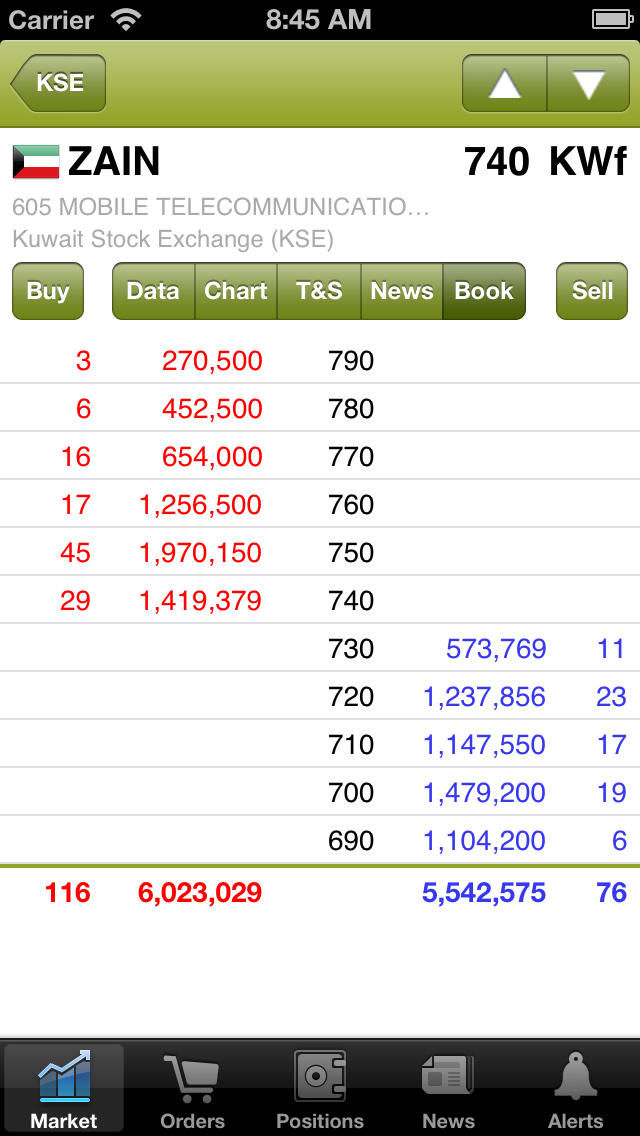Tap the down arrow for next stock
Viewport: 640px width, 1136px height.
tap(589, 83)
